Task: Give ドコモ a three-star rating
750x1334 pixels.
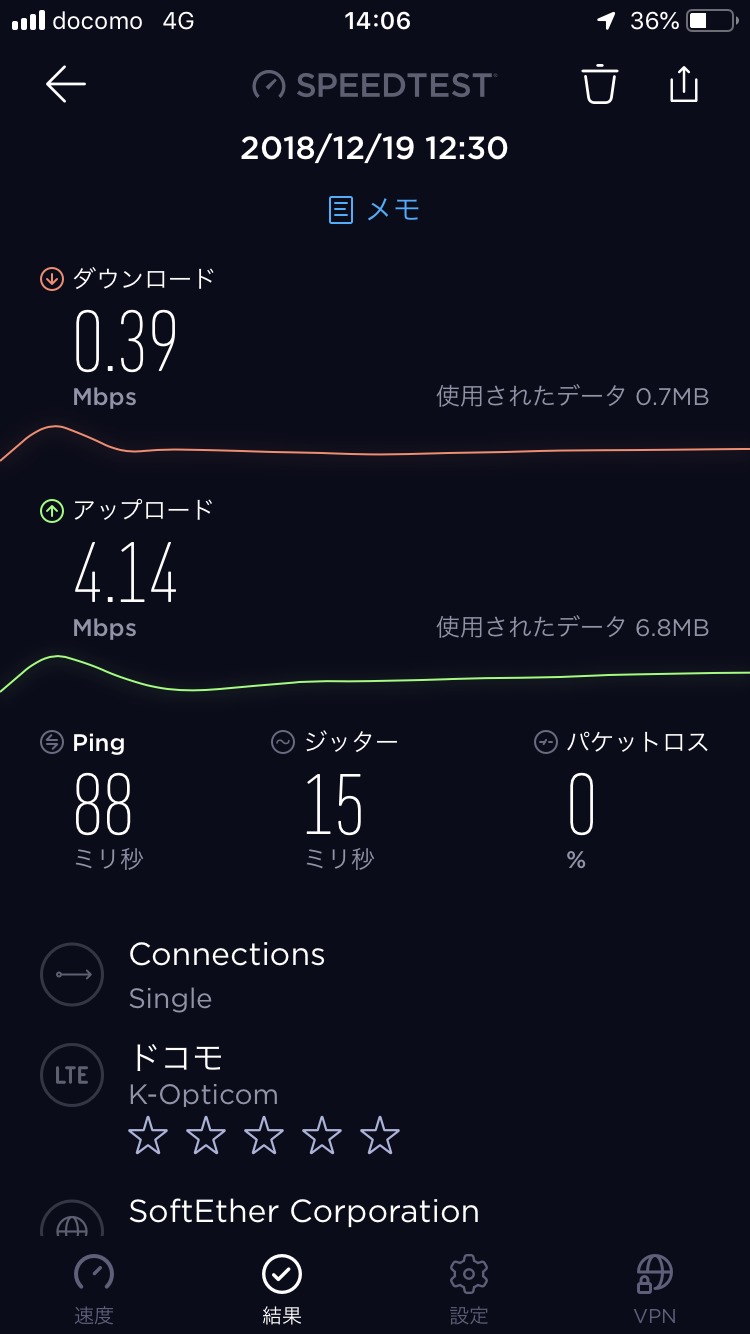Action: 264,1137
